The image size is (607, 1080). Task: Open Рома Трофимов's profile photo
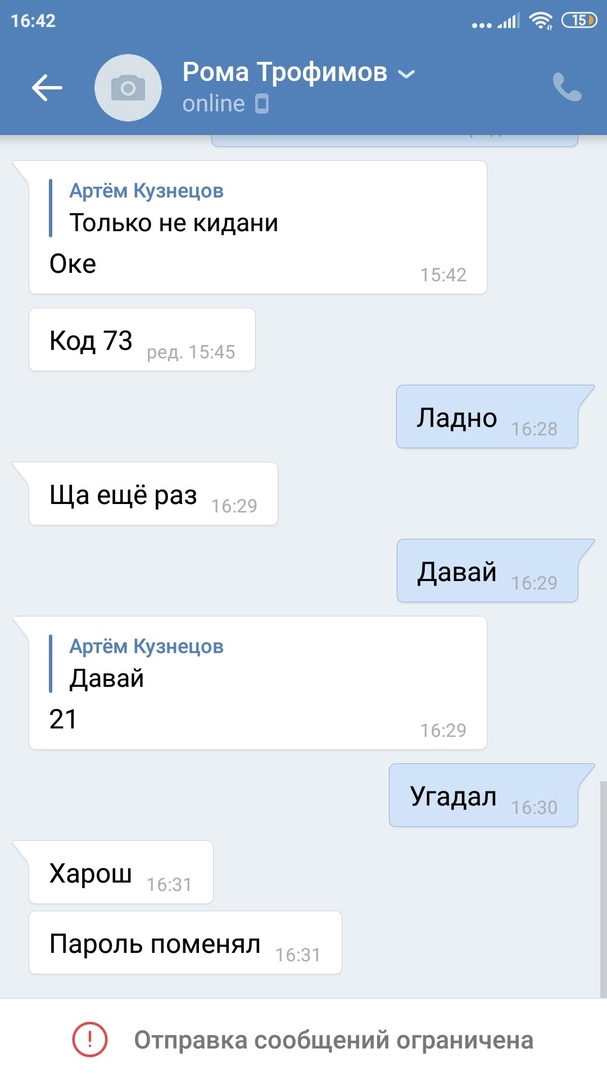127,88
